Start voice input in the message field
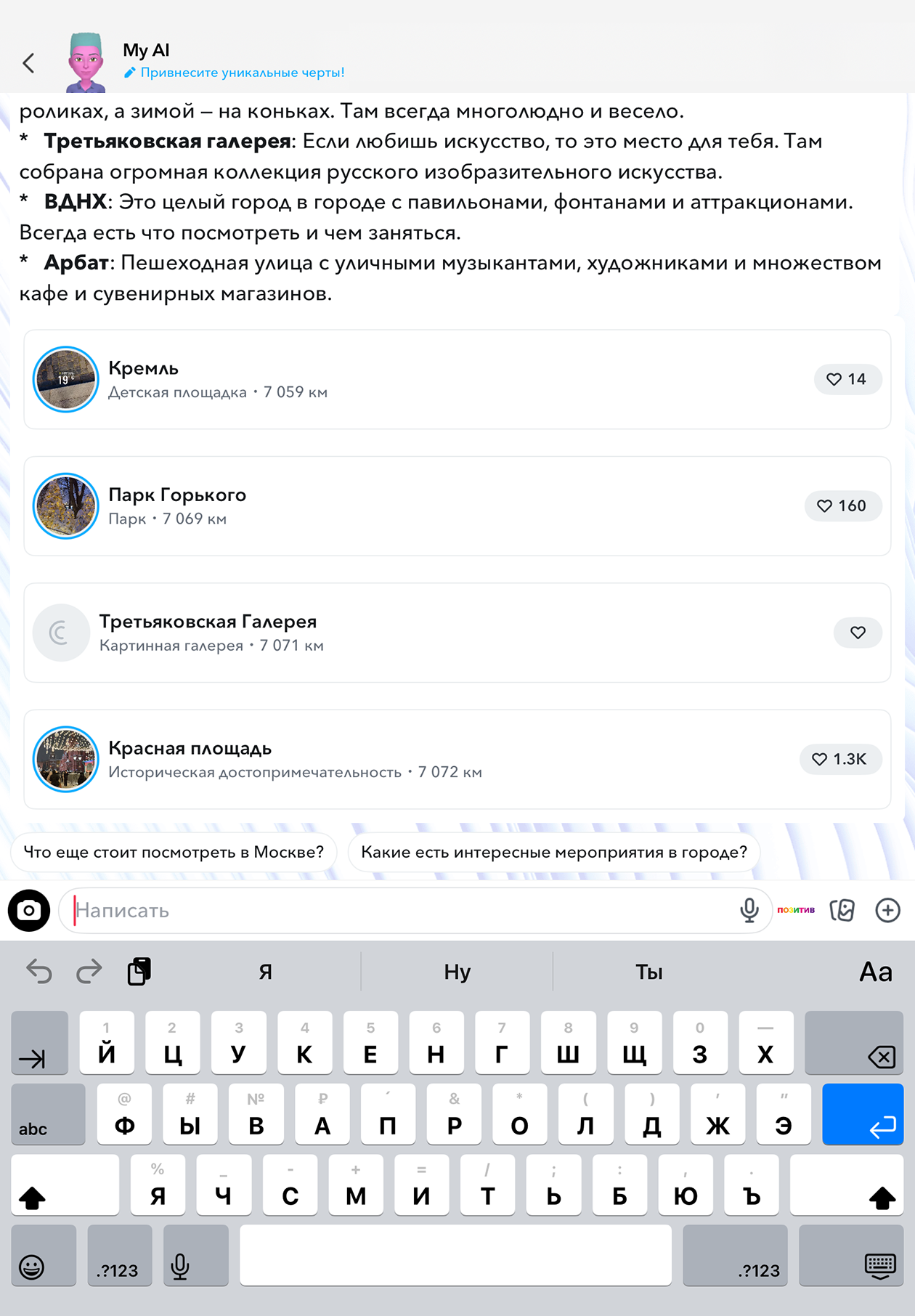 point(749,910)
